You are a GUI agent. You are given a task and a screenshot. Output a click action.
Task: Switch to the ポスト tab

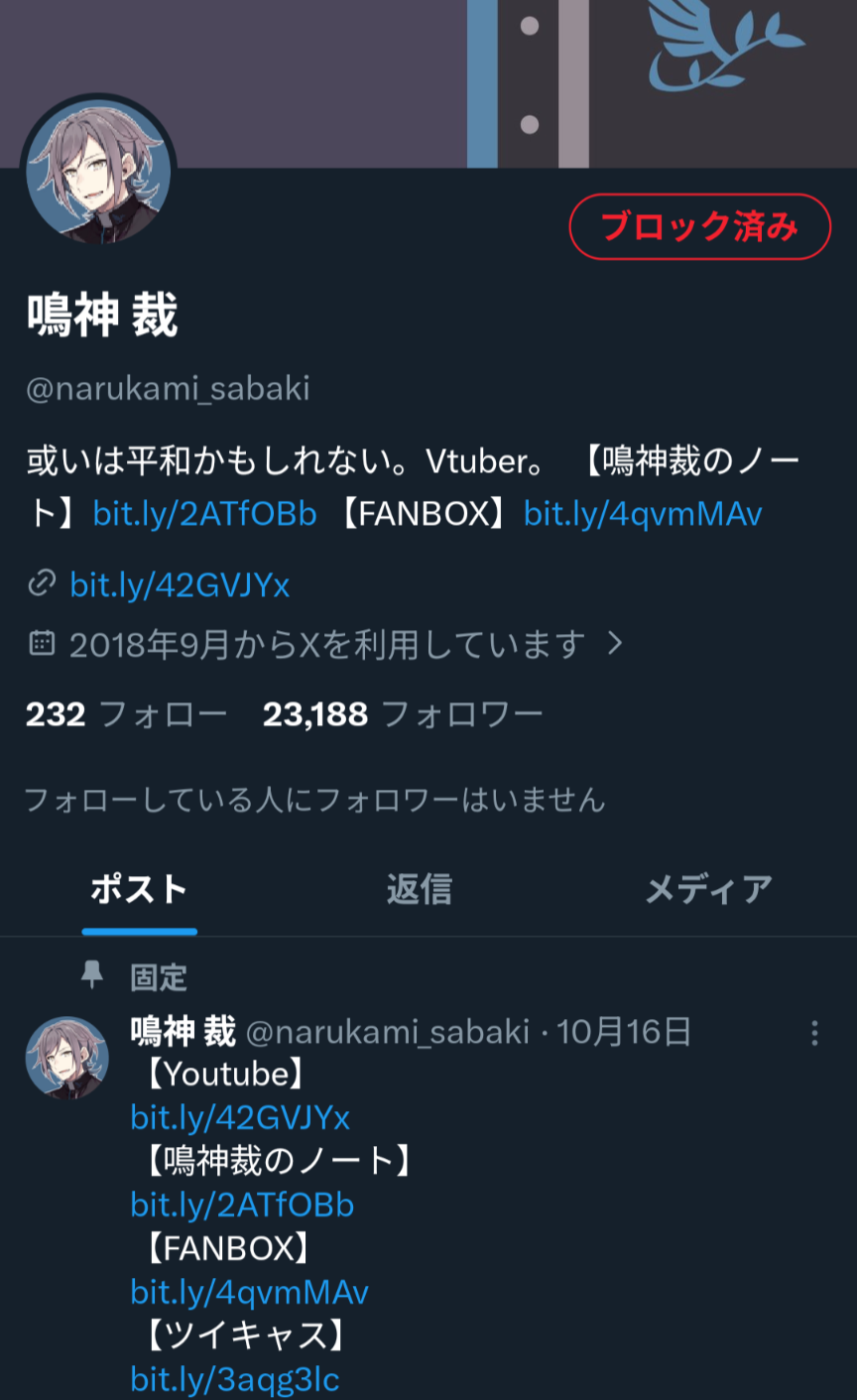(139, 889)
